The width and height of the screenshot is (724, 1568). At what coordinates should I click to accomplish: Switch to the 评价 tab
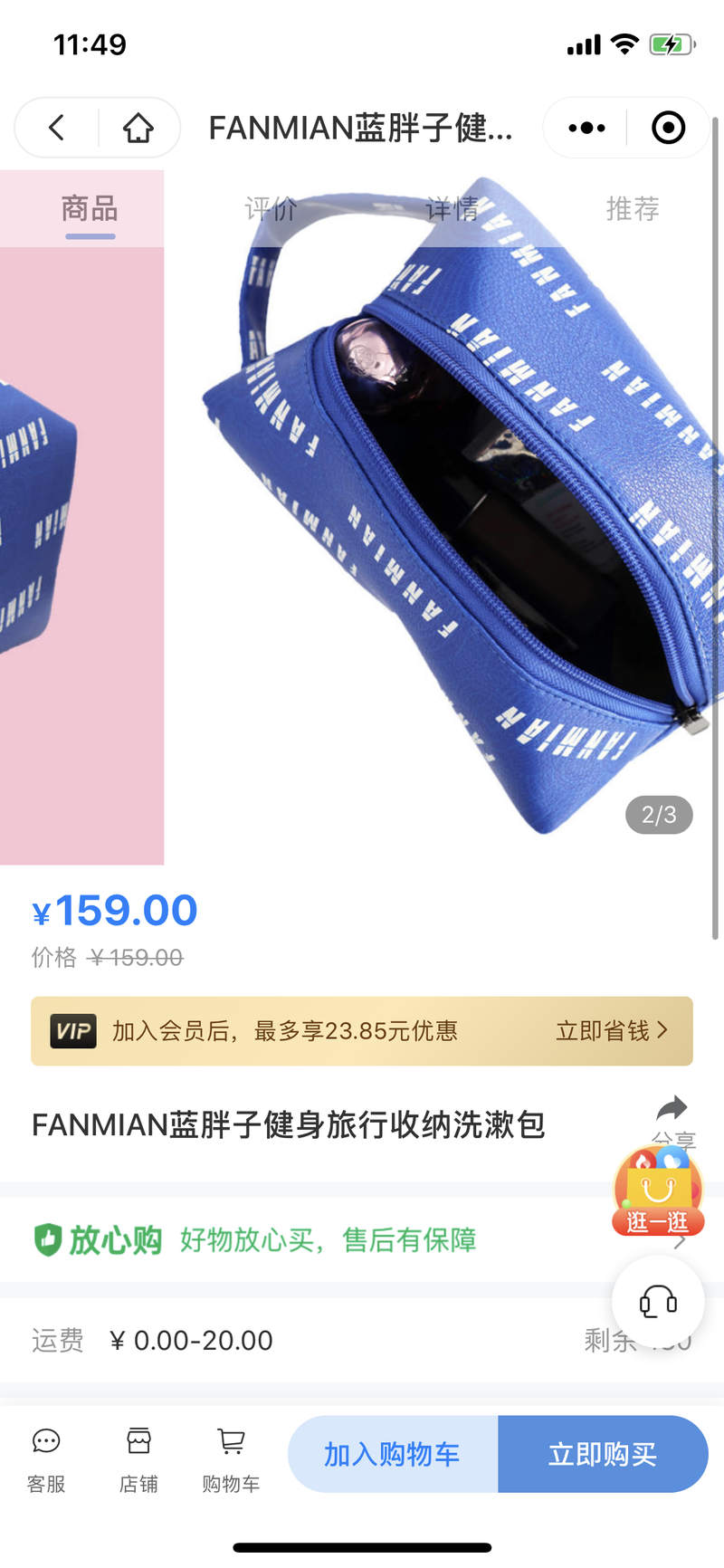(x=271, y=209)
